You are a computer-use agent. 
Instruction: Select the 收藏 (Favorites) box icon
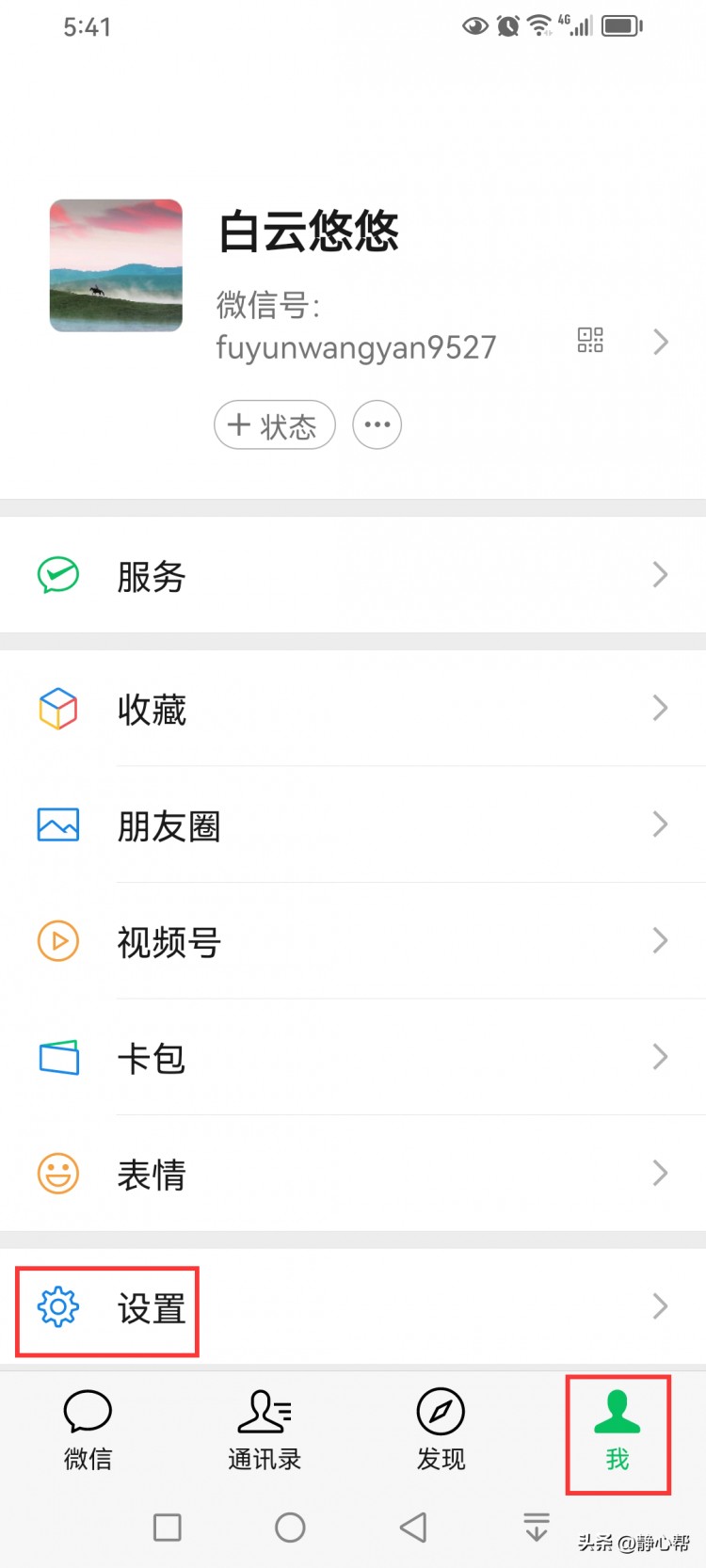pyautogui.click(x=57, y=709)
